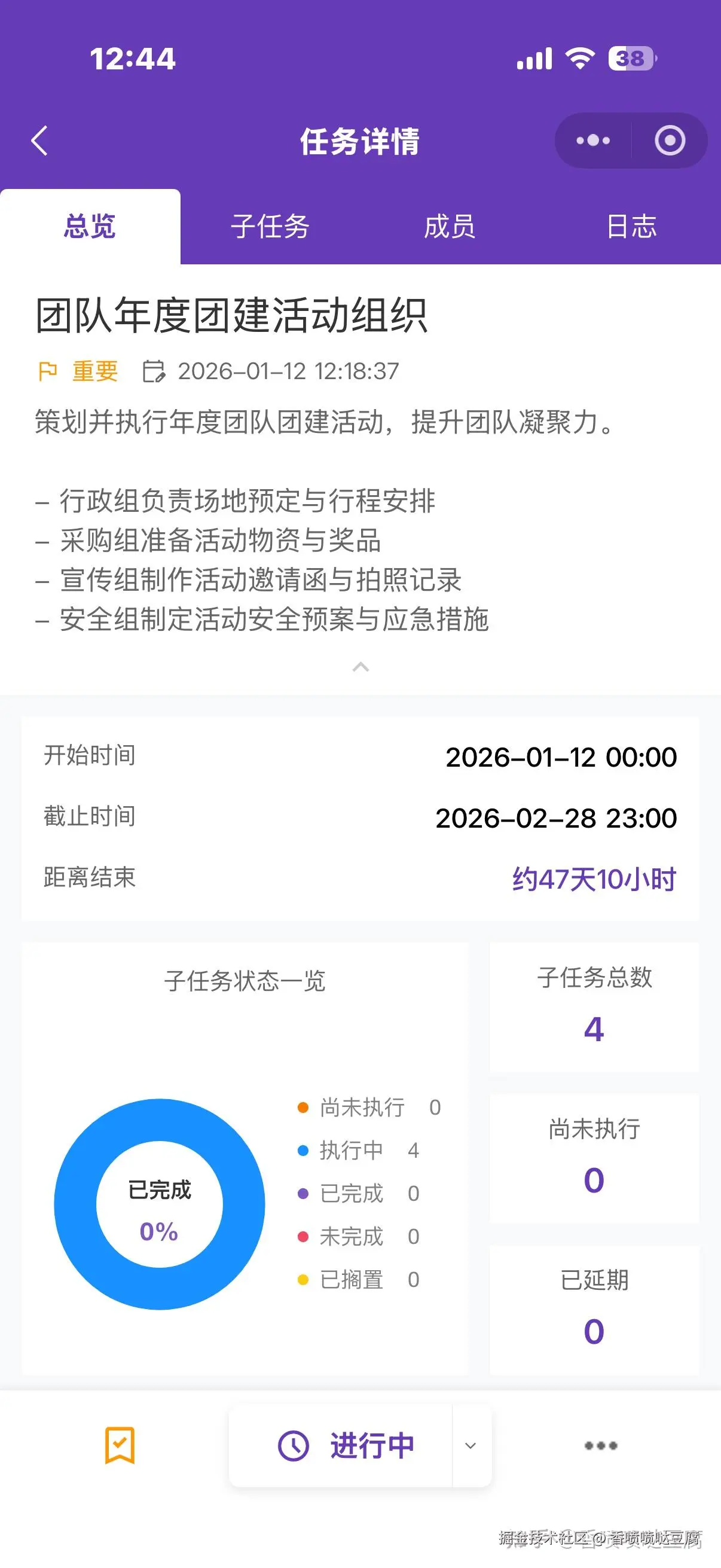Select the 总览 tab
Image resolution: width=721 pixels, height=1568 pixels.
90,227
